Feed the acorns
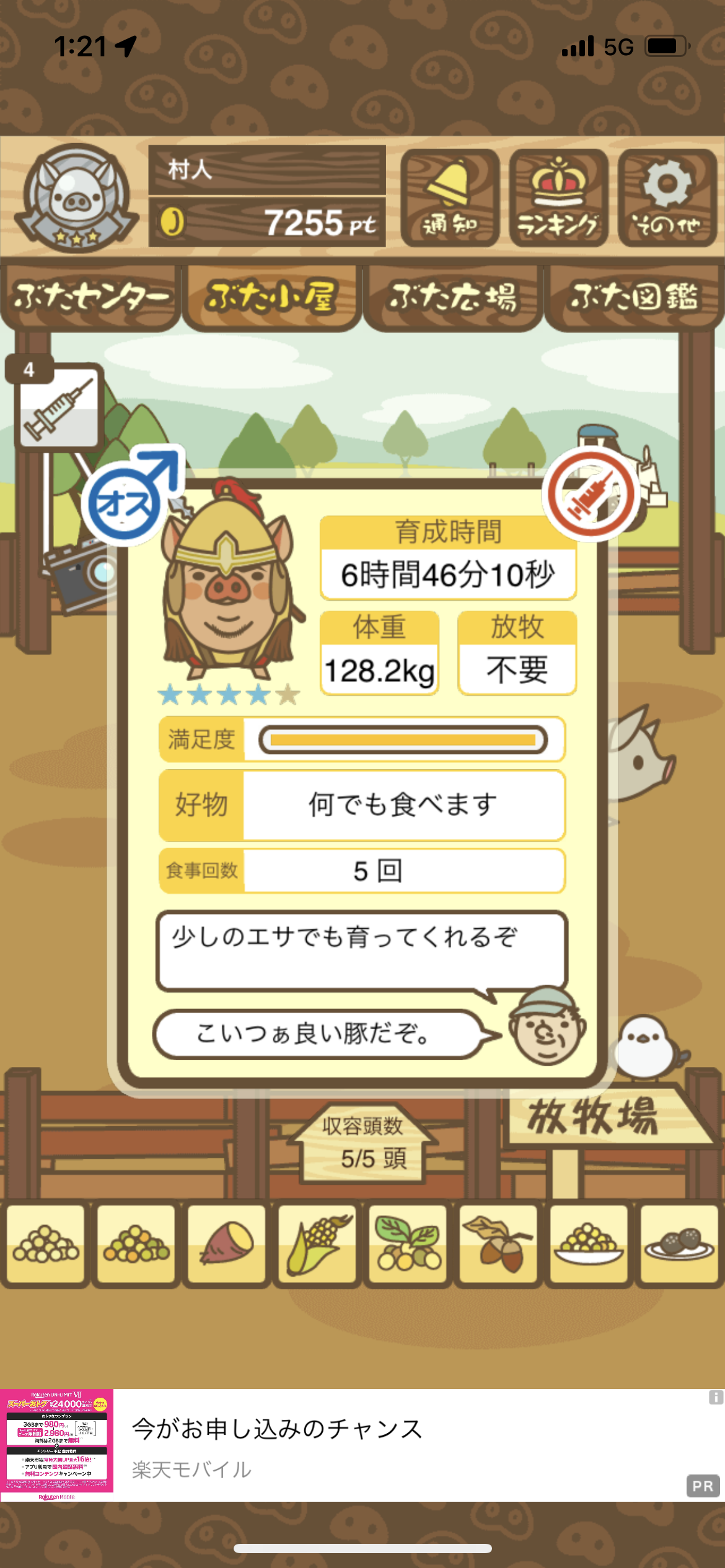The height and width of the screenshot is (1568, 725). click(498, 1244)
